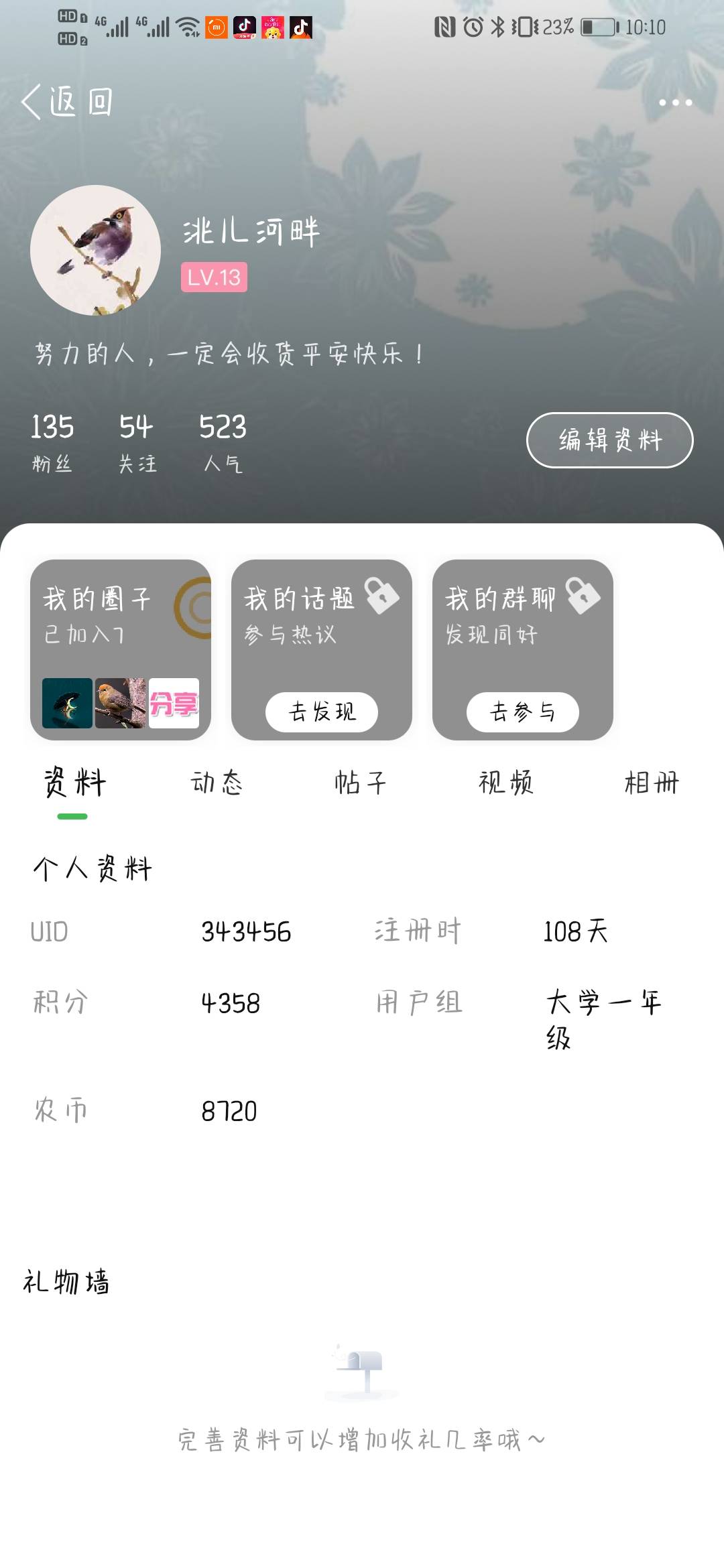The height and width of the screenshot is (1568, 724).
Task: Switch to the 相册 tab
Action: 652,783
